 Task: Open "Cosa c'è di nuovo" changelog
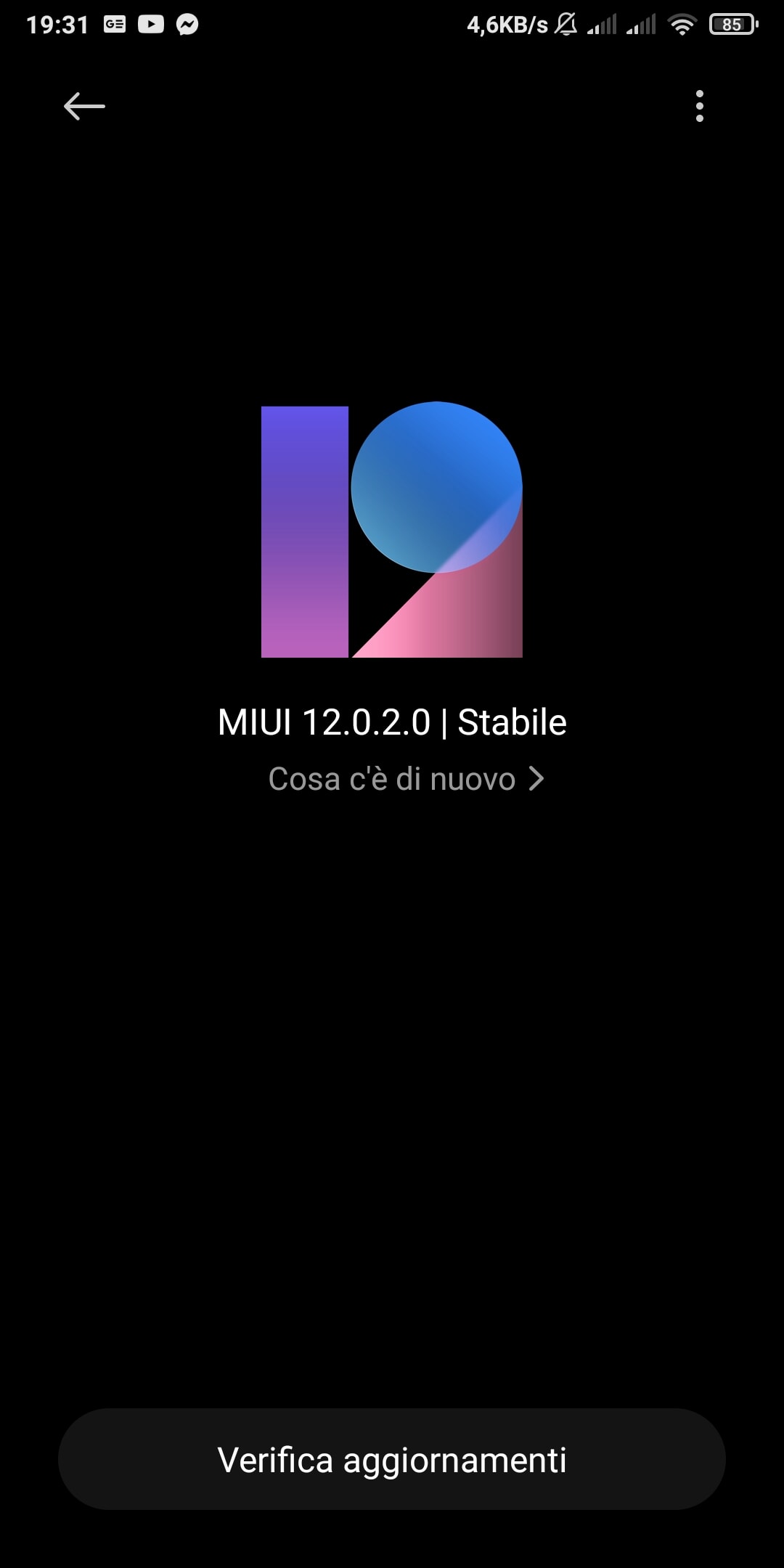click(406, 779)
